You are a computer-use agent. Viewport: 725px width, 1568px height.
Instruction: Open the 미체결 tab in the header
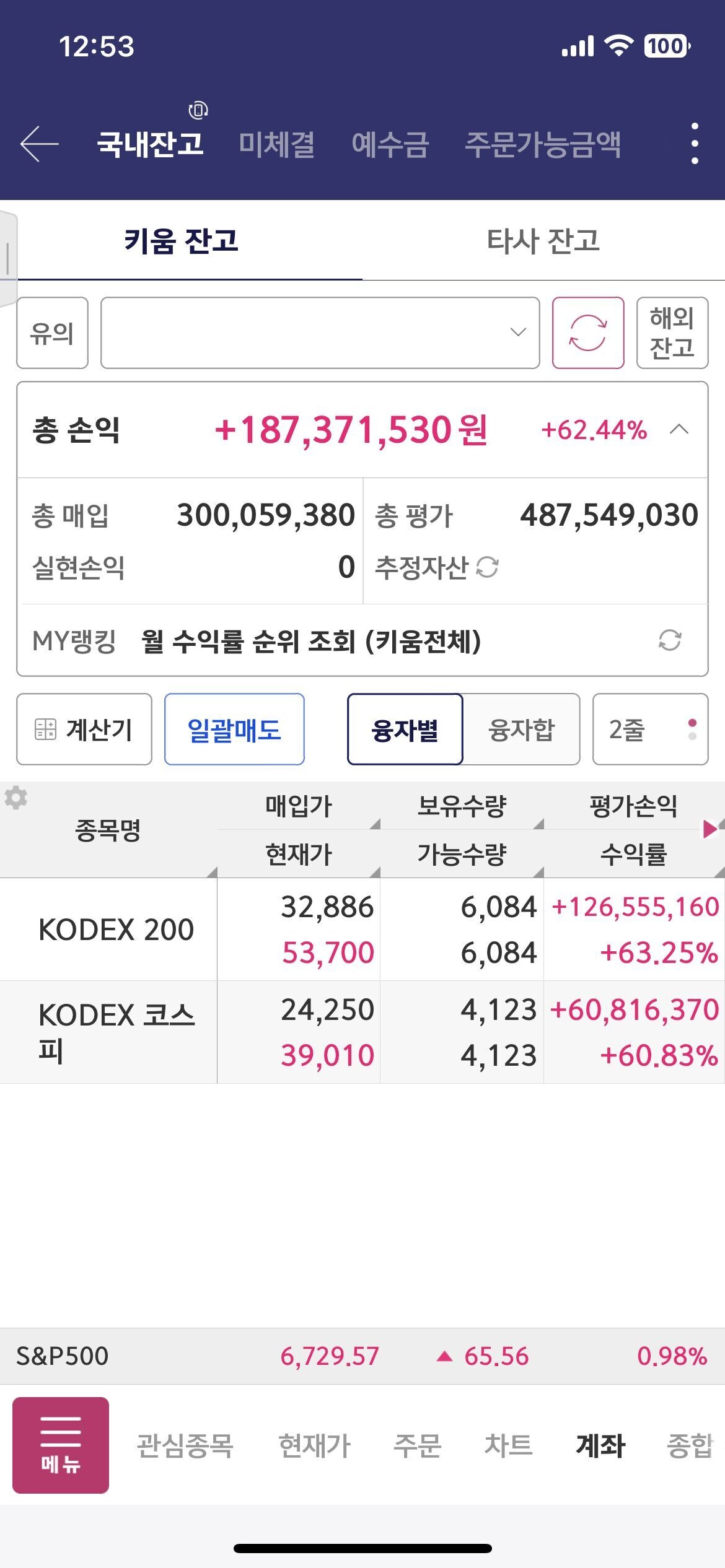(x=278, y=146)
